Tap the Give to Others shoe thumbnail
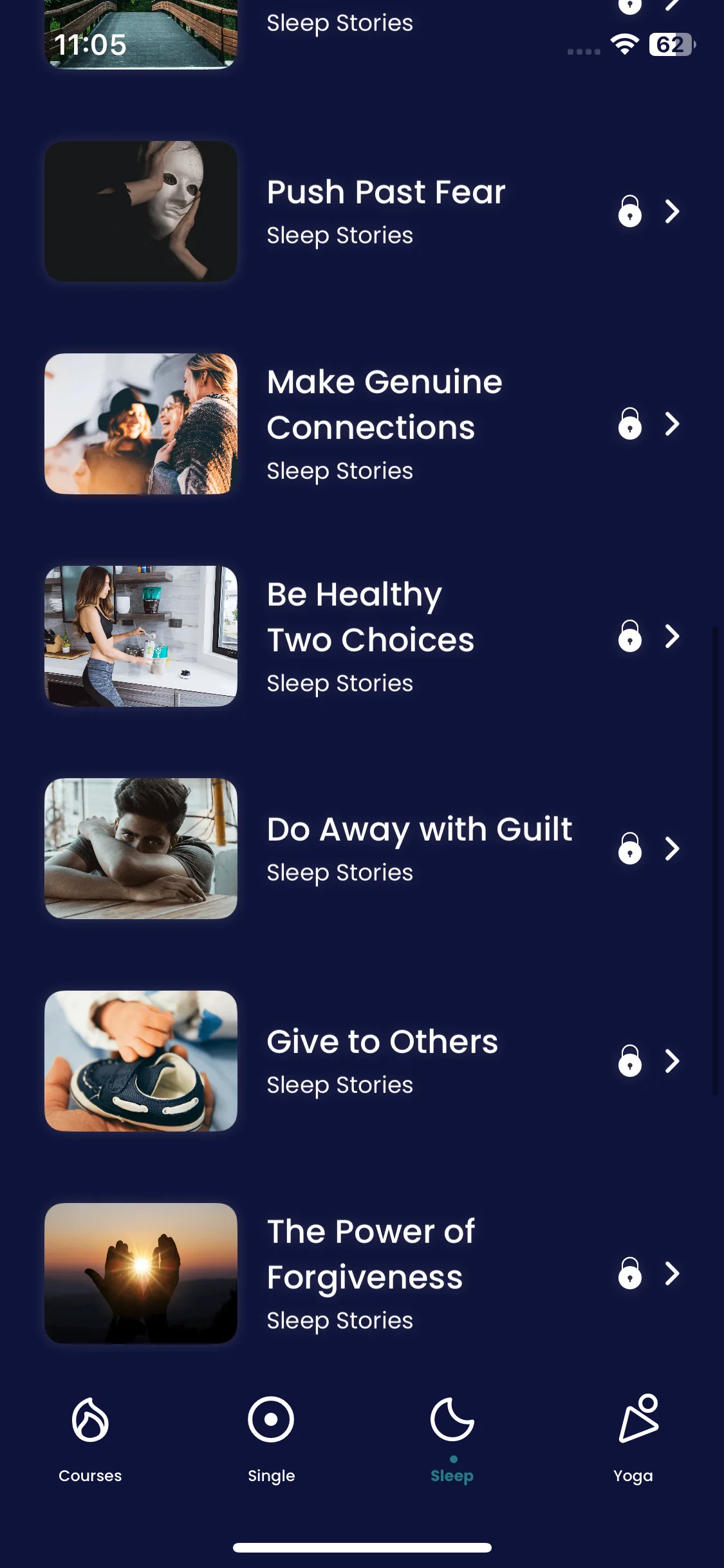The height and width of the screenshot is (1568, 724). pyautogui.click(x=141, y=1061)
